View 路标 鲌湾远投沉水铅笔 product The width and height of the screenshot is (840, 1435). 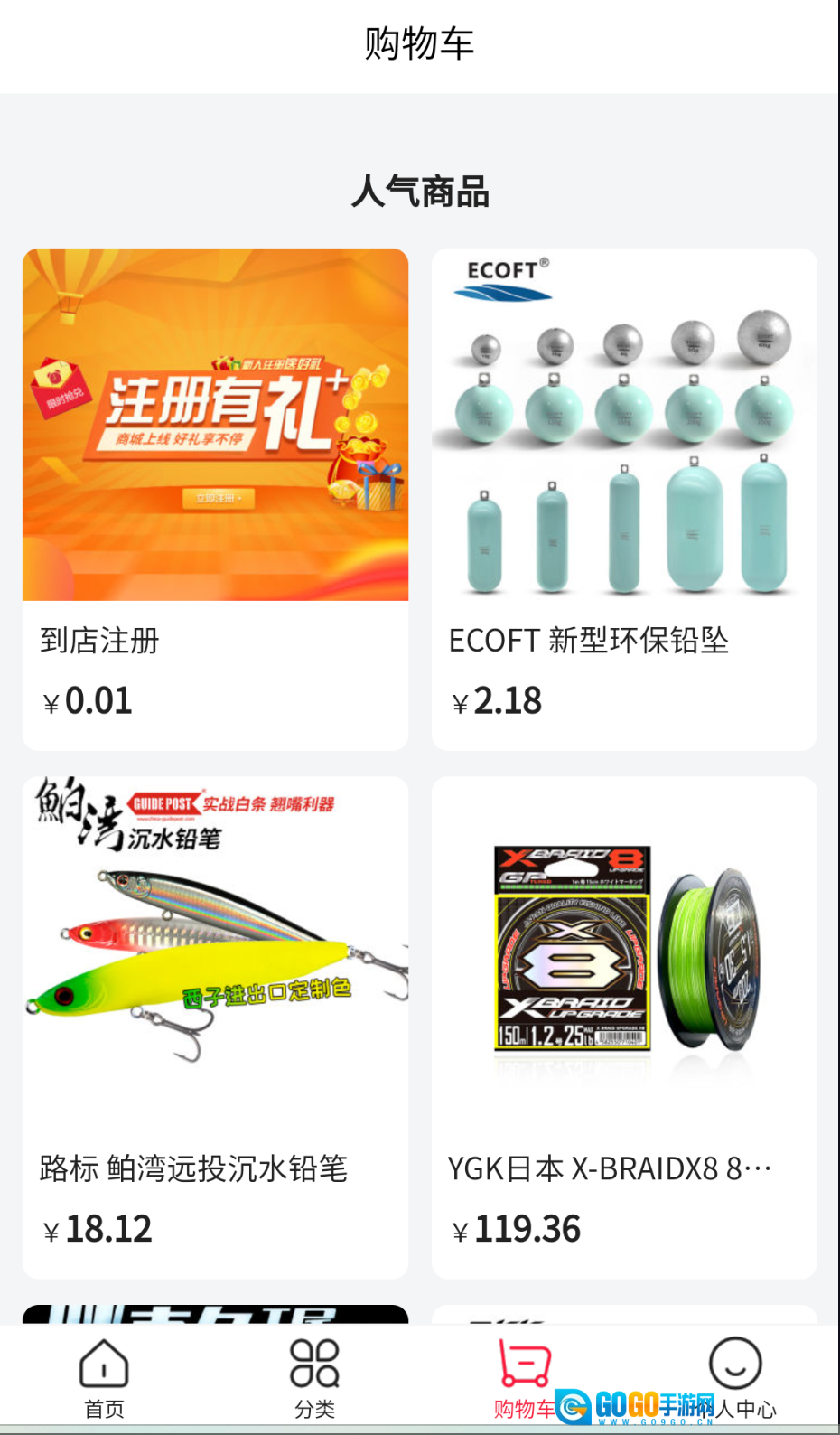(215, 1026)
